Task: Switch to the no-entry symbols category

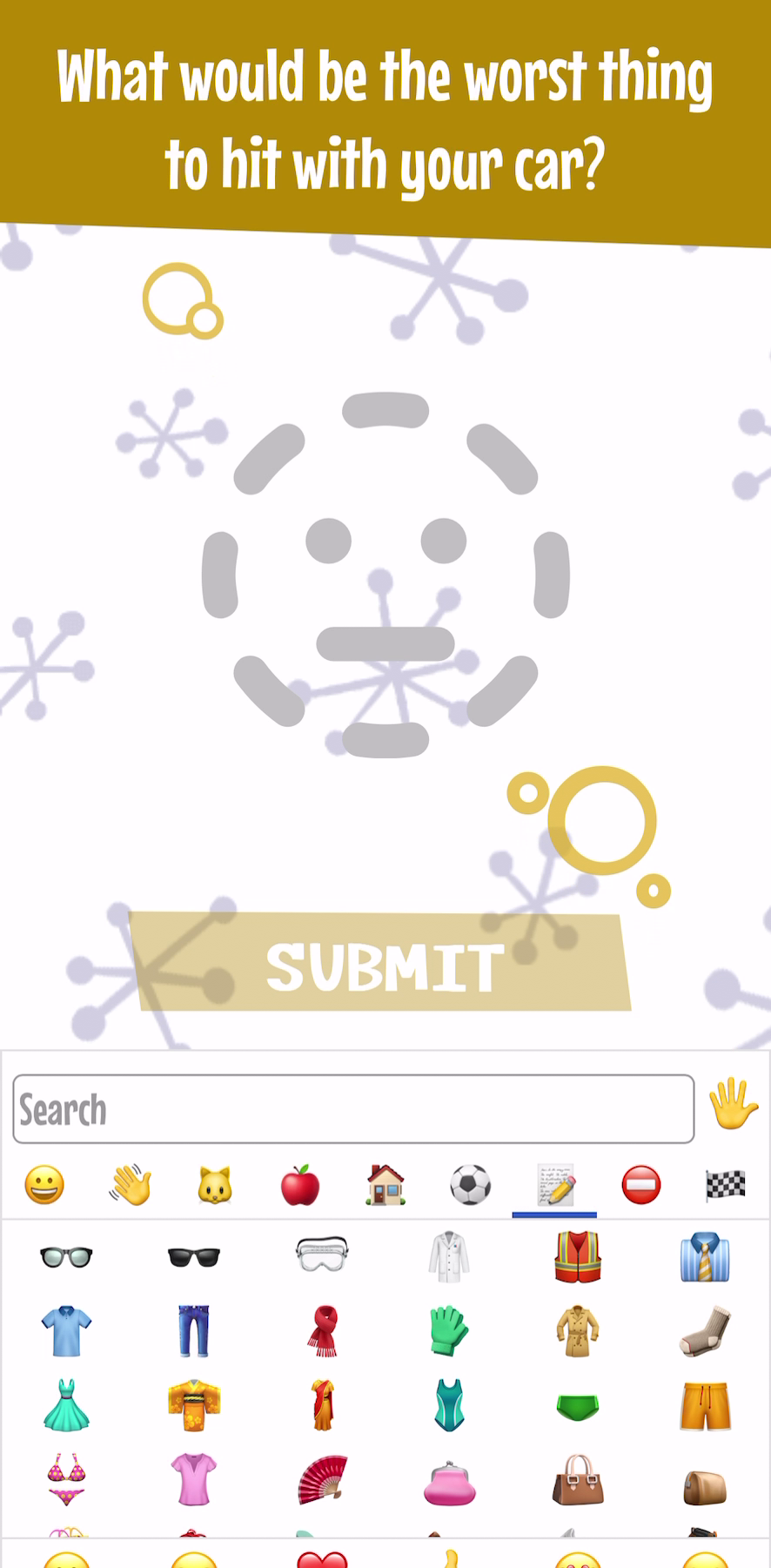Action: click(641, 1186)
